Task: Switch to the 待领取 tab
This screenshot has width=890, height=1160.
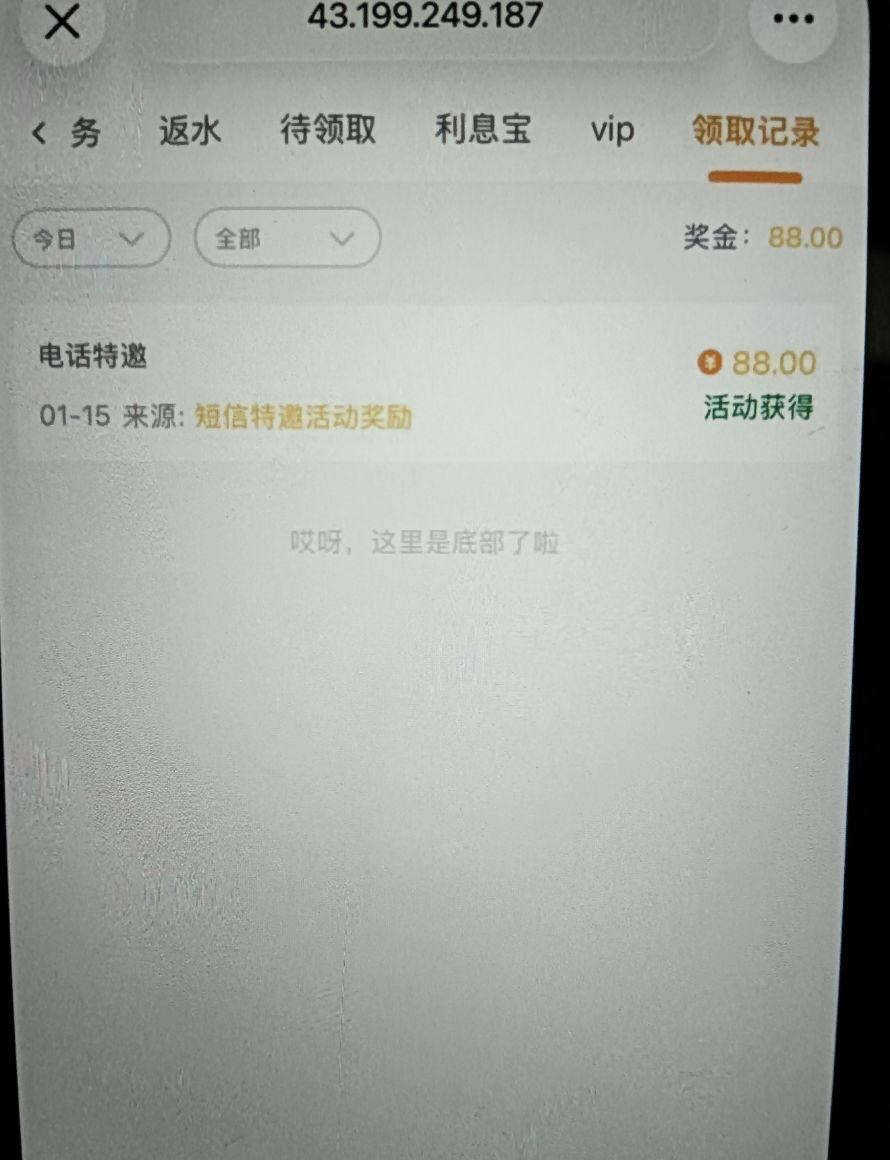Action: [x=328, y=130]
